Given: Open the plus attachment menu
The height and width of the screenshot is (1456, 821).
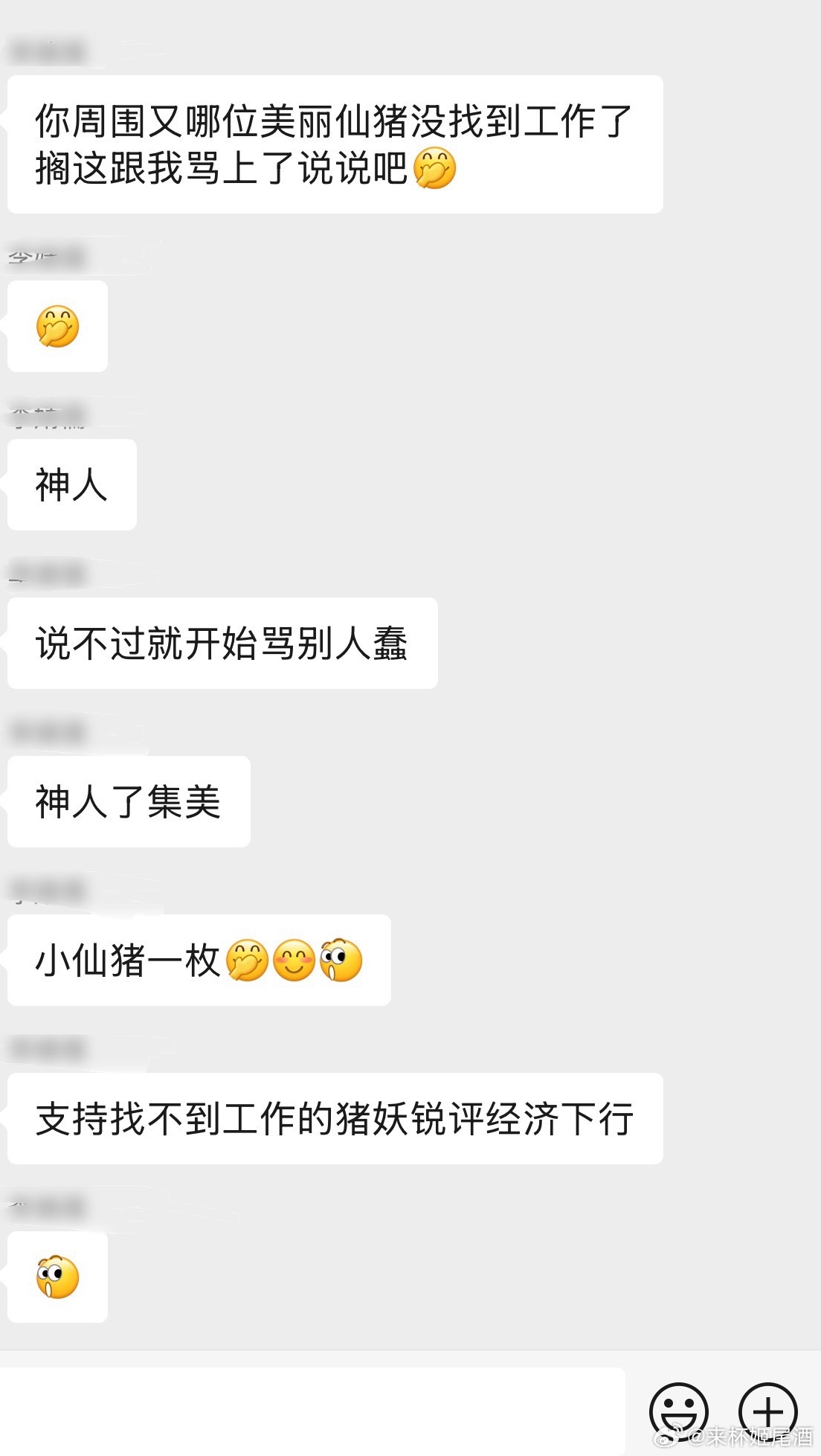Looking at the screenshot, I should tap(767, 1410).
